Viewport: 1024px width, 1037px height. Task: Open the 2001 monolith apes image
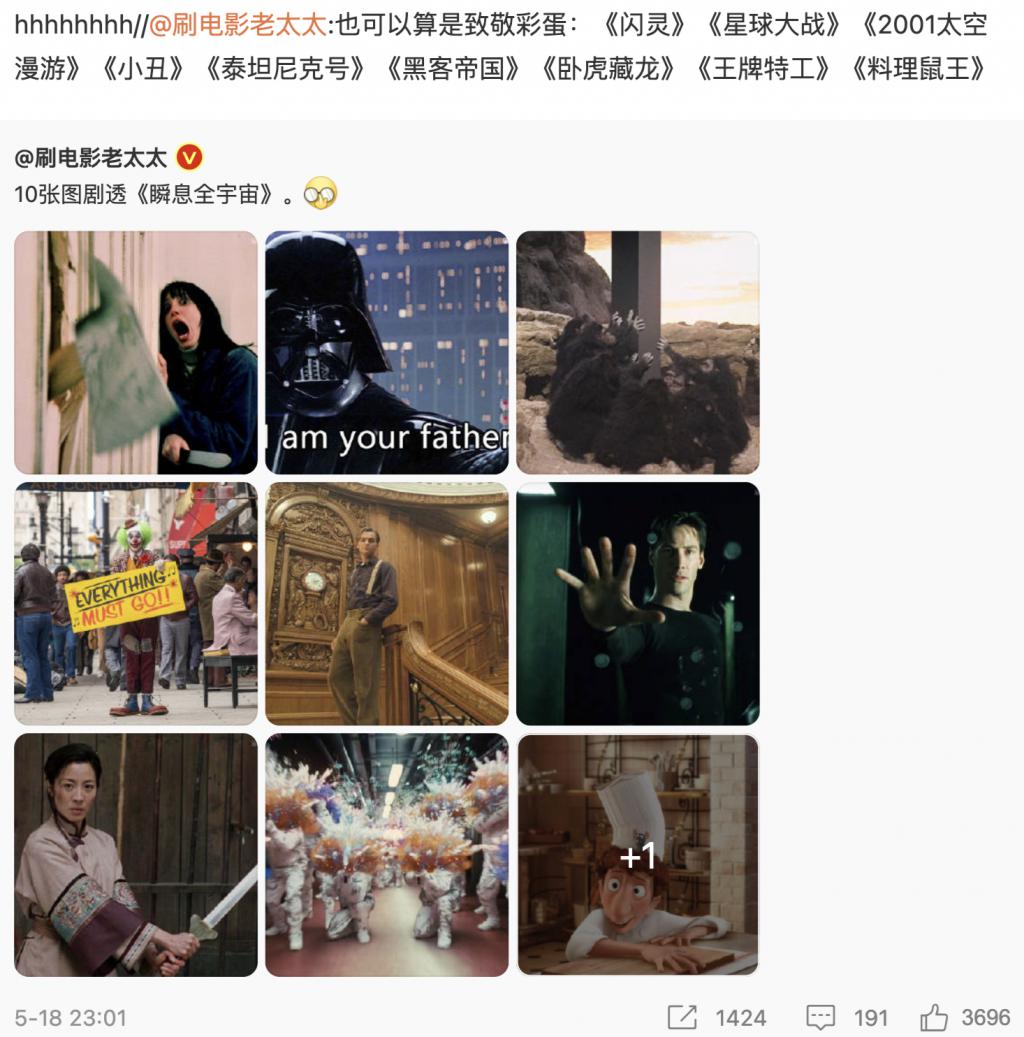(638, 352)
